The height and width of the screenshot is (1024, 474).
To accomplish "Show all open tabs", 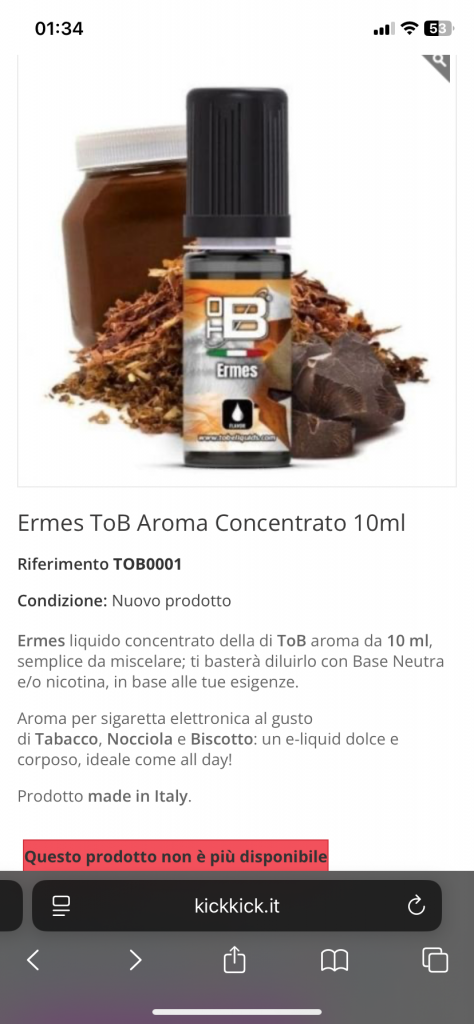I will [x=435, y=960].
